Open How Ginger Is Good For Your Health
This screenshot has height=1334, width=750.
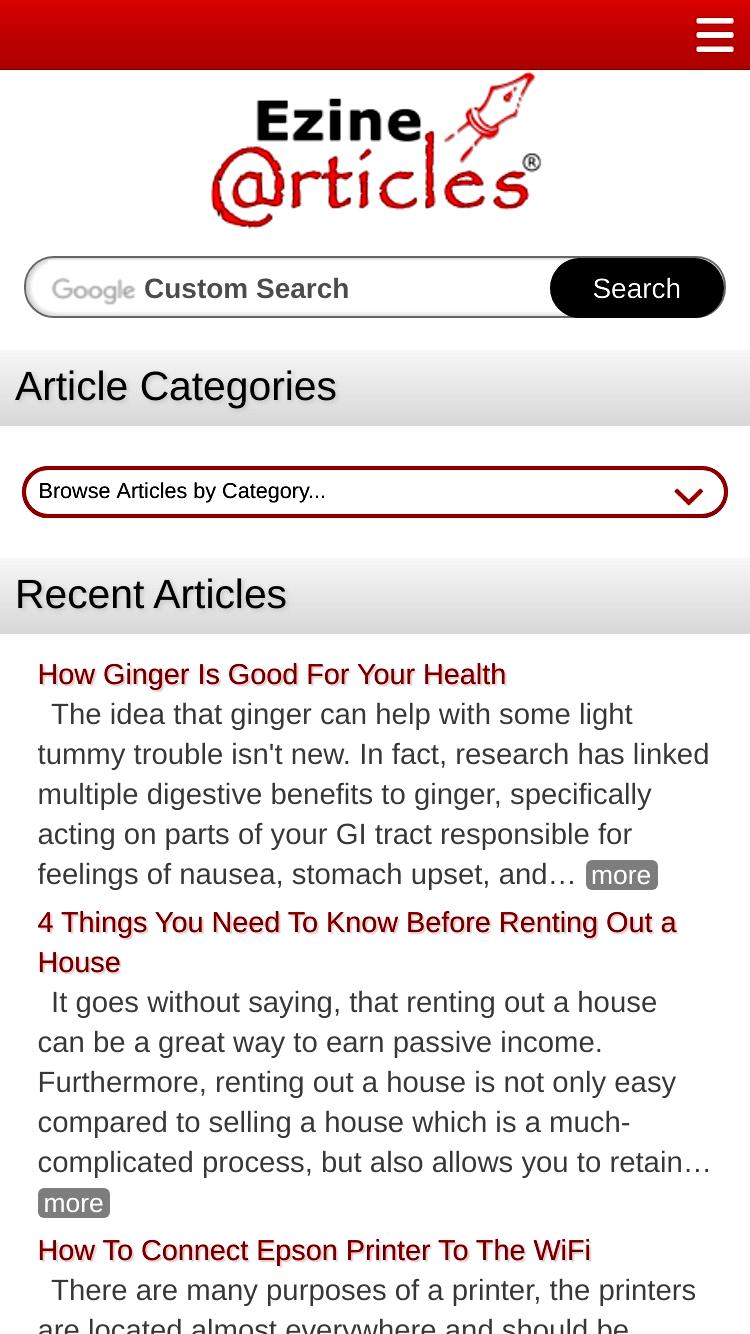(x=272, y=674)
